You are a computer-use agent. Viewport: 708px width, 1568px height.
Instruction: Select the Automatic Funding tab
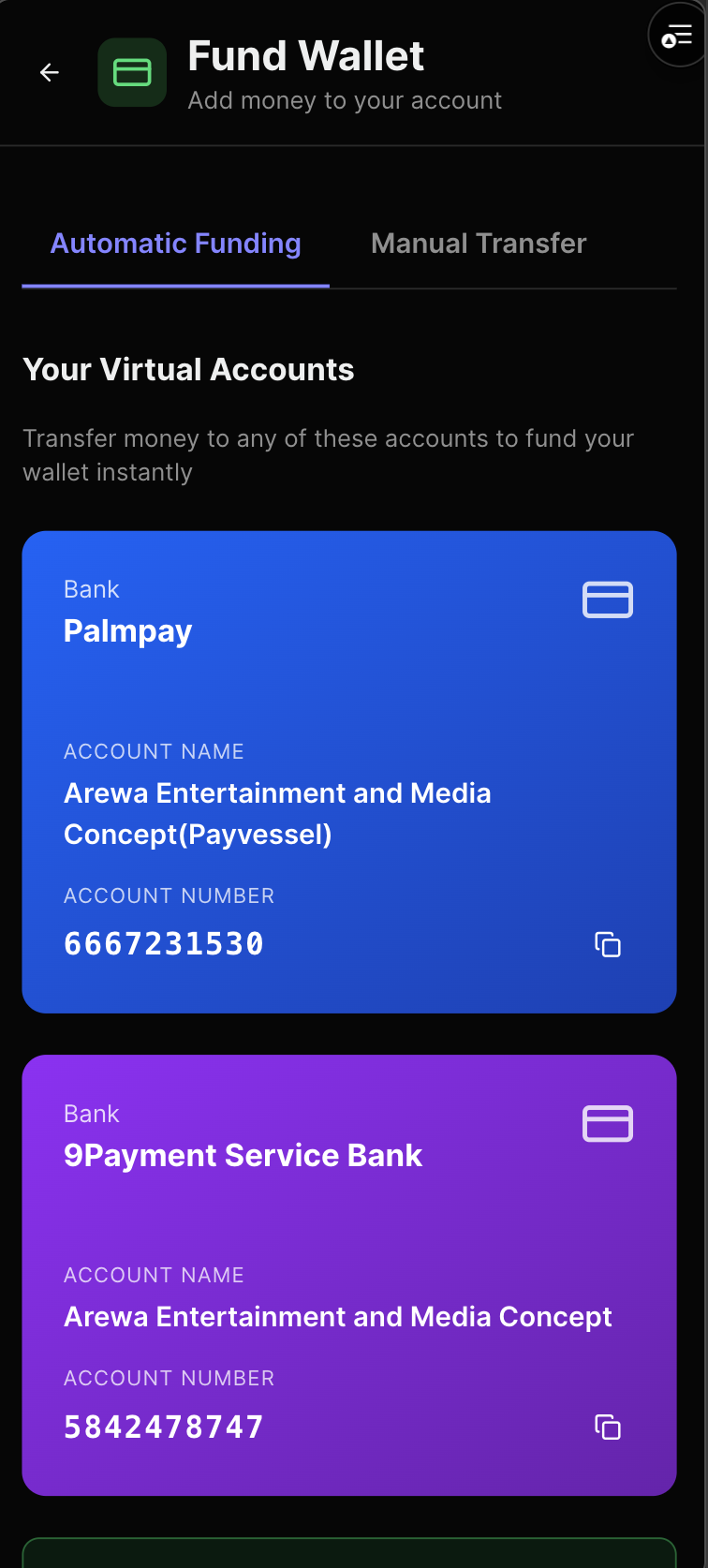click(175, 243)
